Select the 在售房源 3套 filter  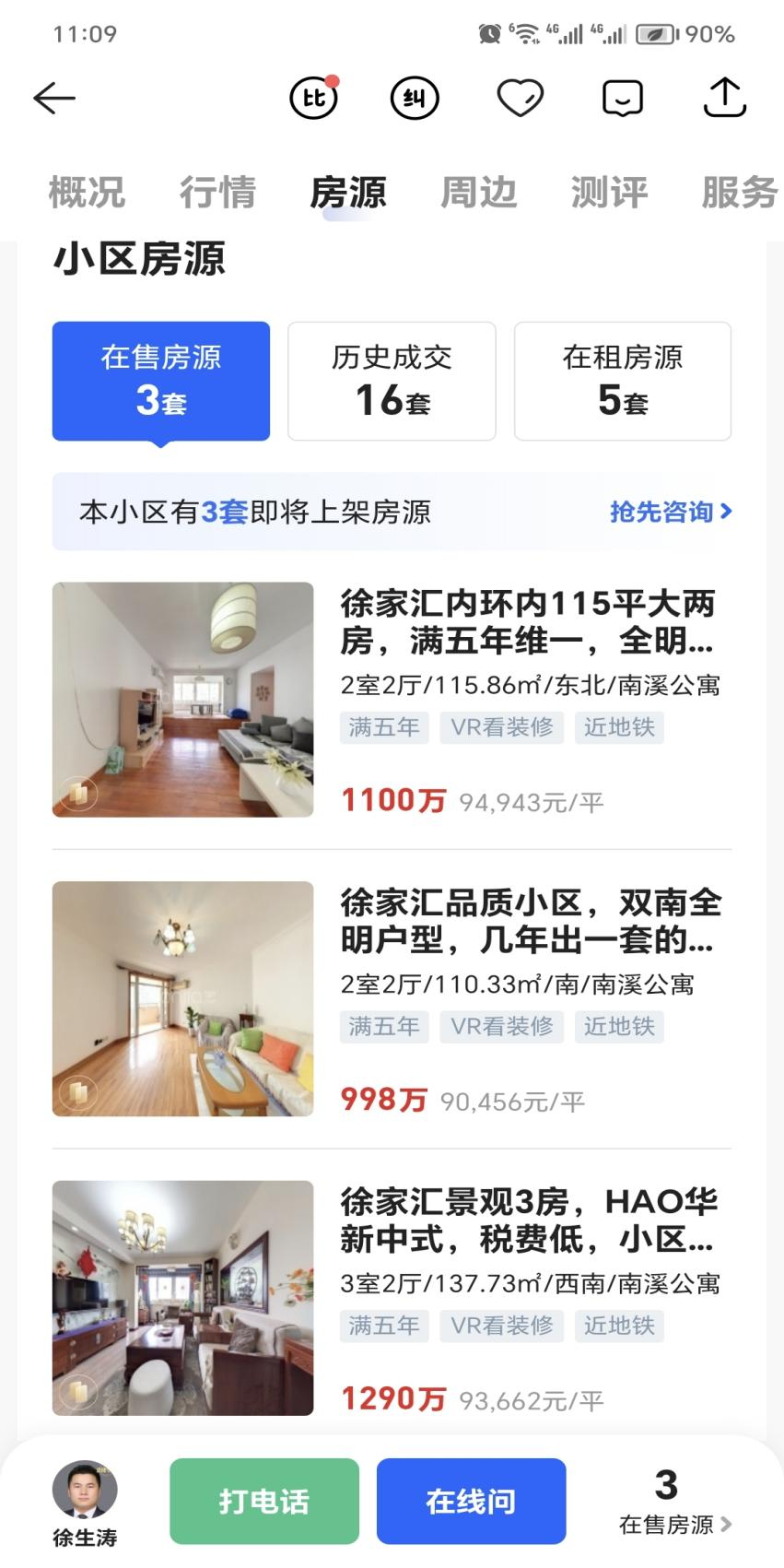click(x=160, y=381)
